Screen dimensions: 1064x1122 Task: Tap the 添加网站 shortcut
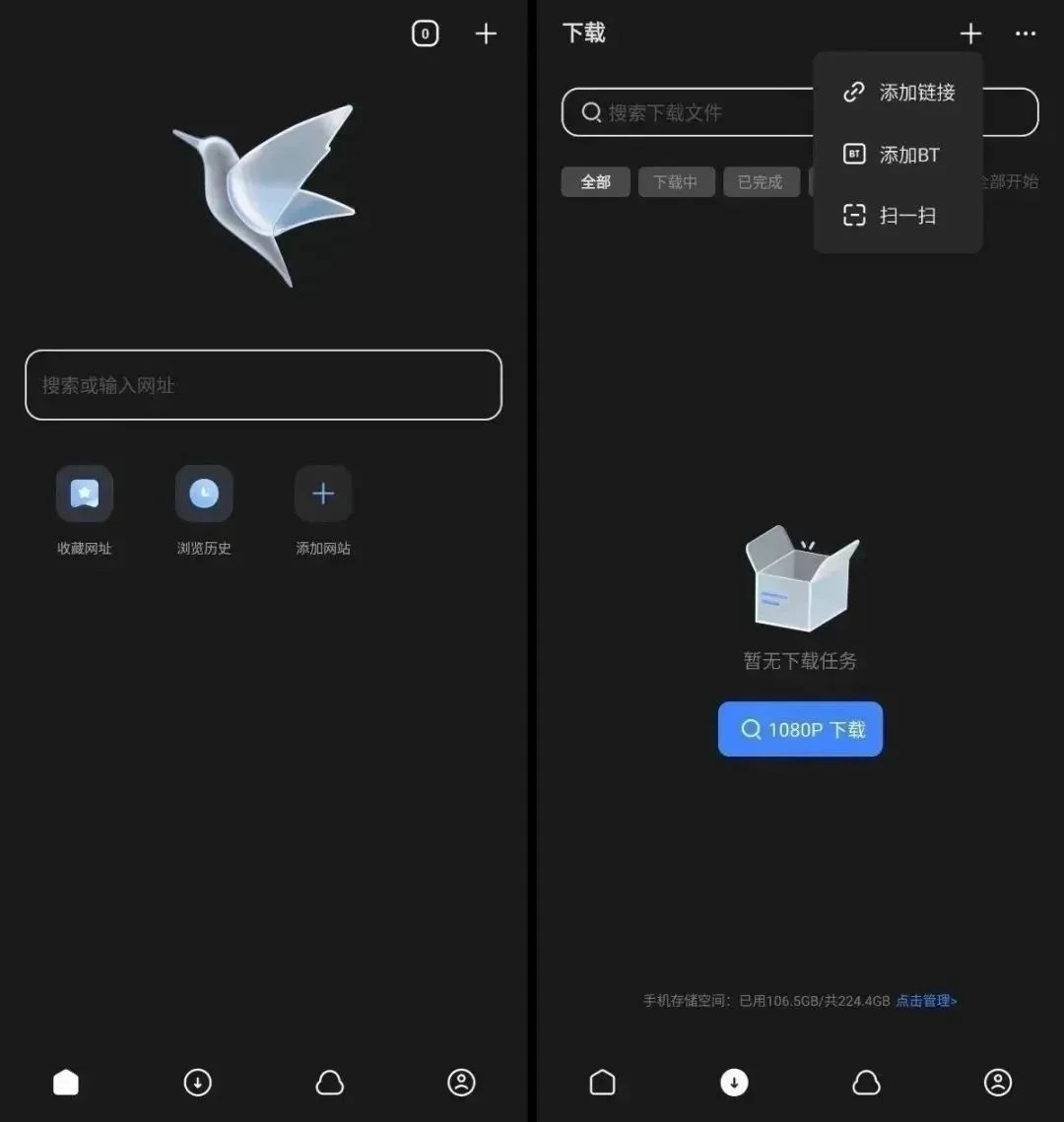point(323,495)
